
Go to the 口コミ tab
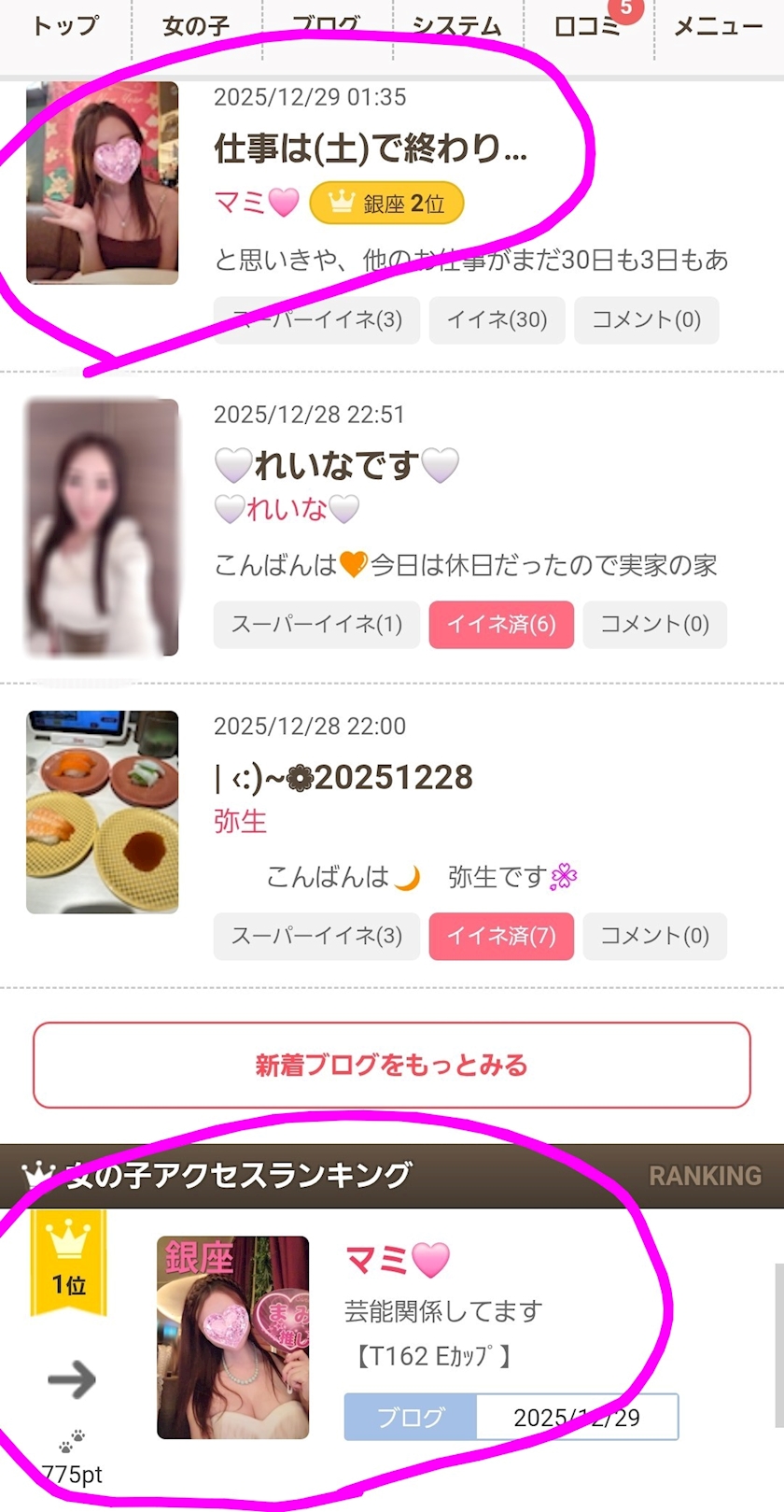click(588, 26)
